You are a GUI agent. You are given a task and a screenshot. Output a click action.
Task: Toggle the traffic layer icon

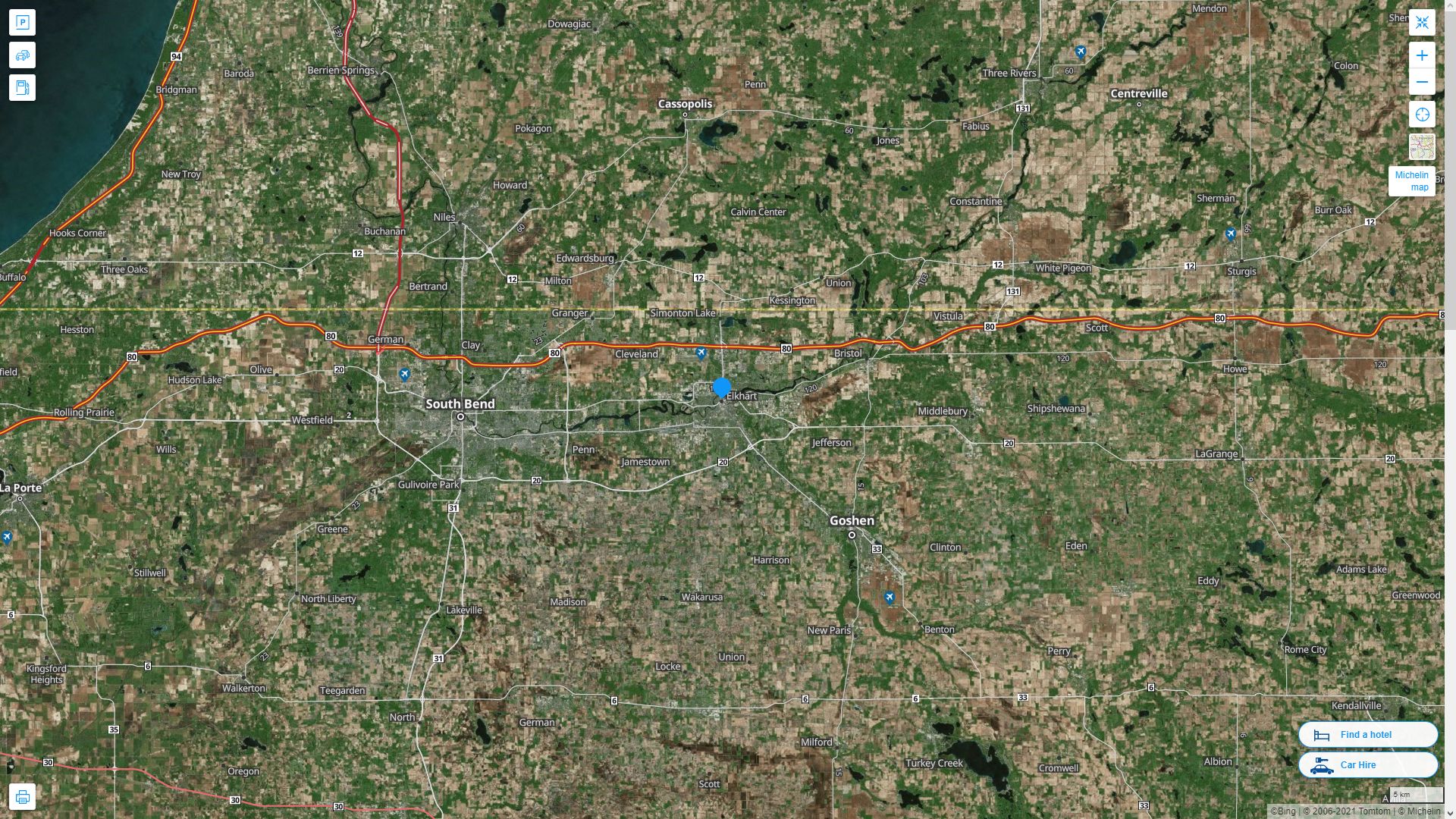click(22, 55)
